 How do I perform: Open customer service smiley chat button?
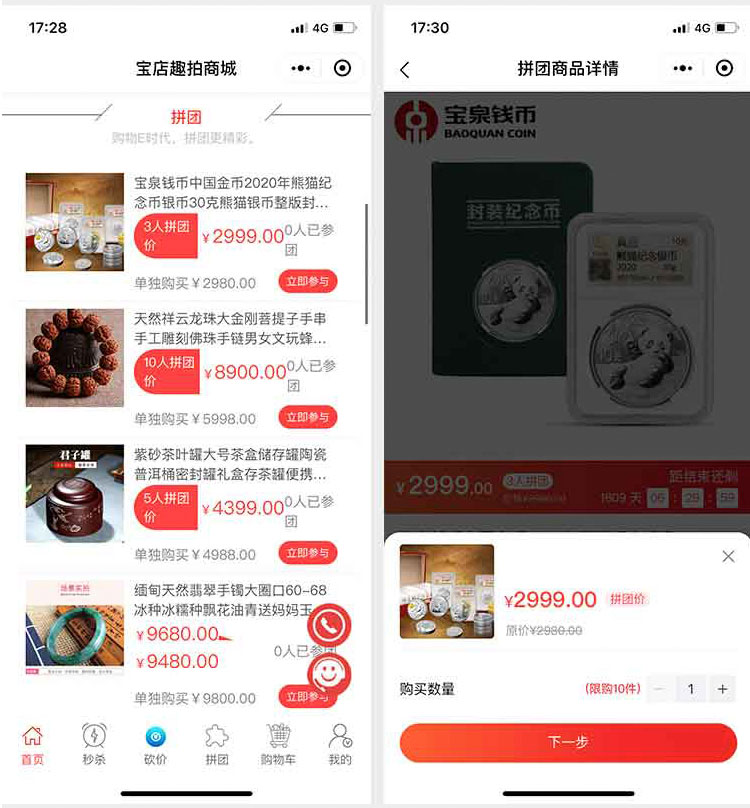point(329,673)
